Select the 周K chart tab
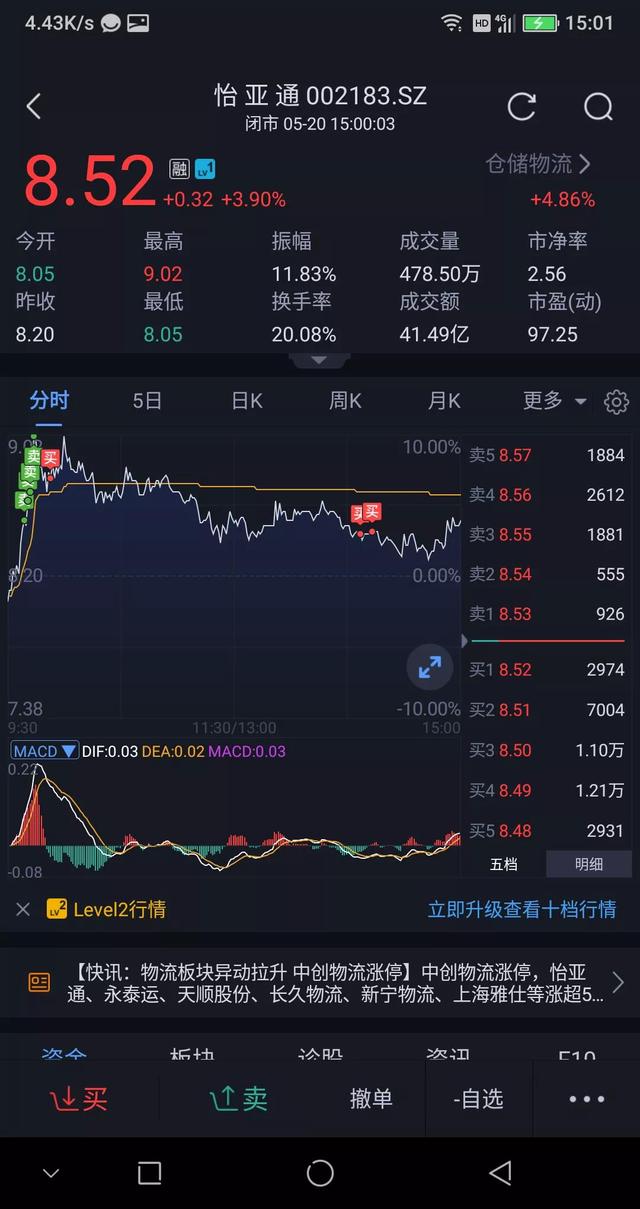This screenshot has width=640, height=1209. 345,401
